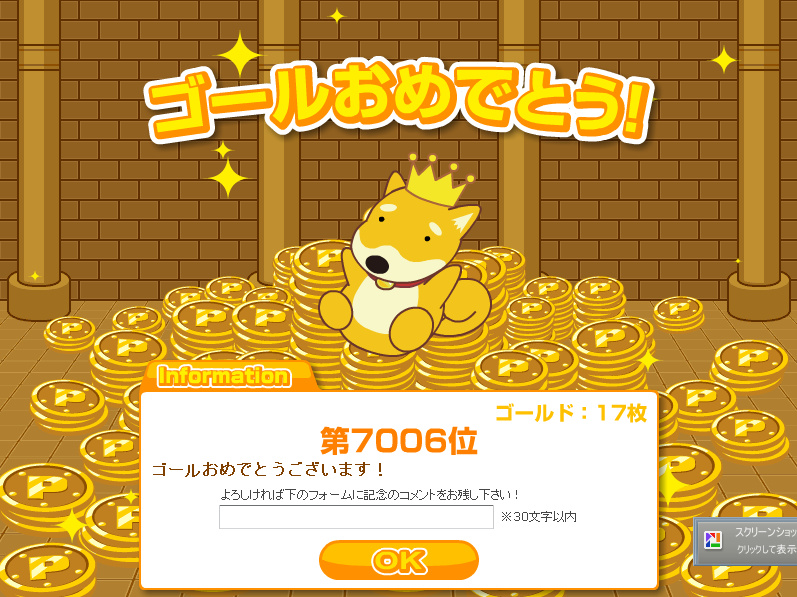Tap the orange OK button

398,560
